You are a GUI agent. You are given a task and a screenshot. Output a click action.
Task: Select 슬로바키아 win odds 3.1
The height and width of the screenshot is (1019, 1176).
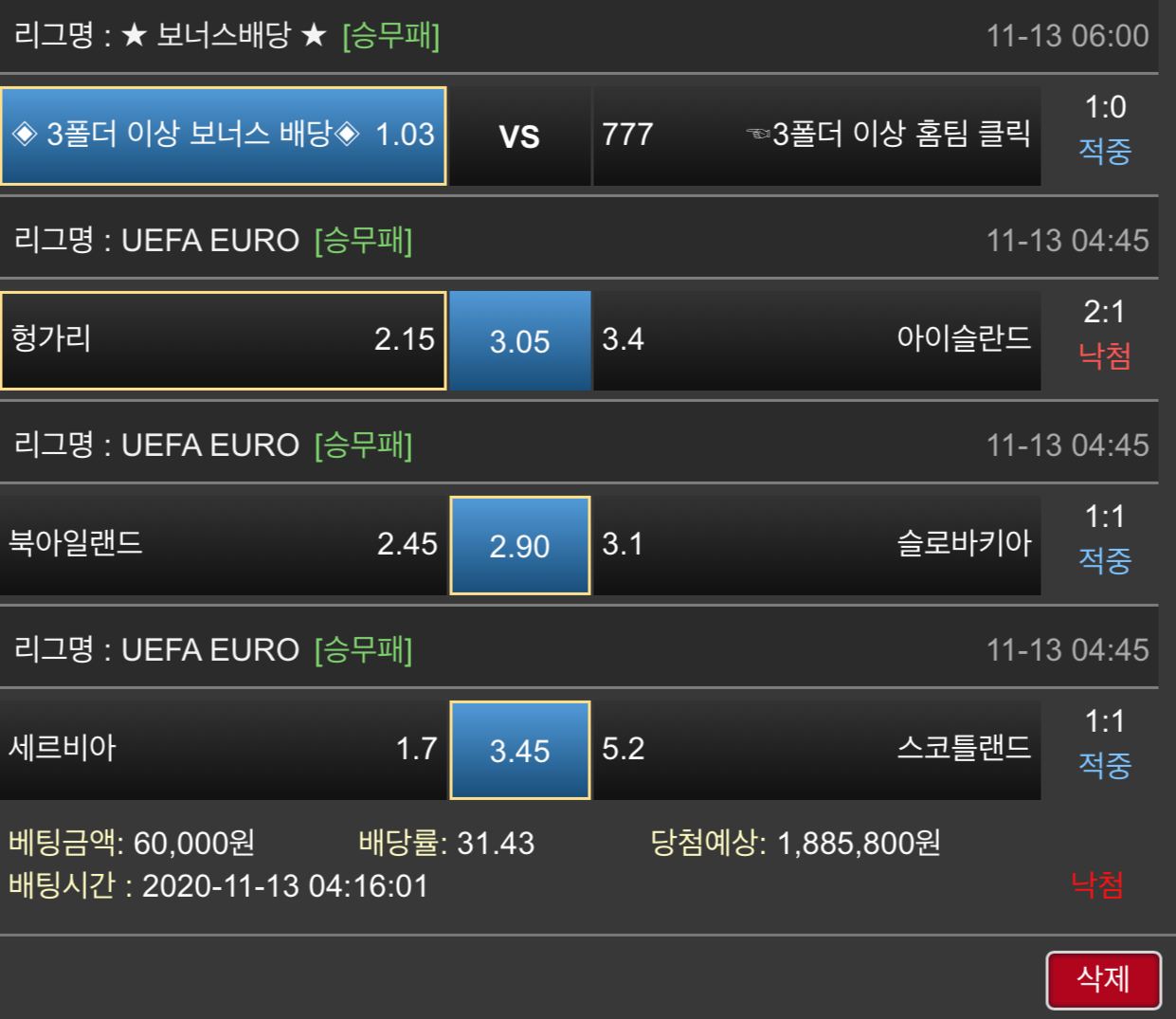pyautogui.click(x=817, y=545)
